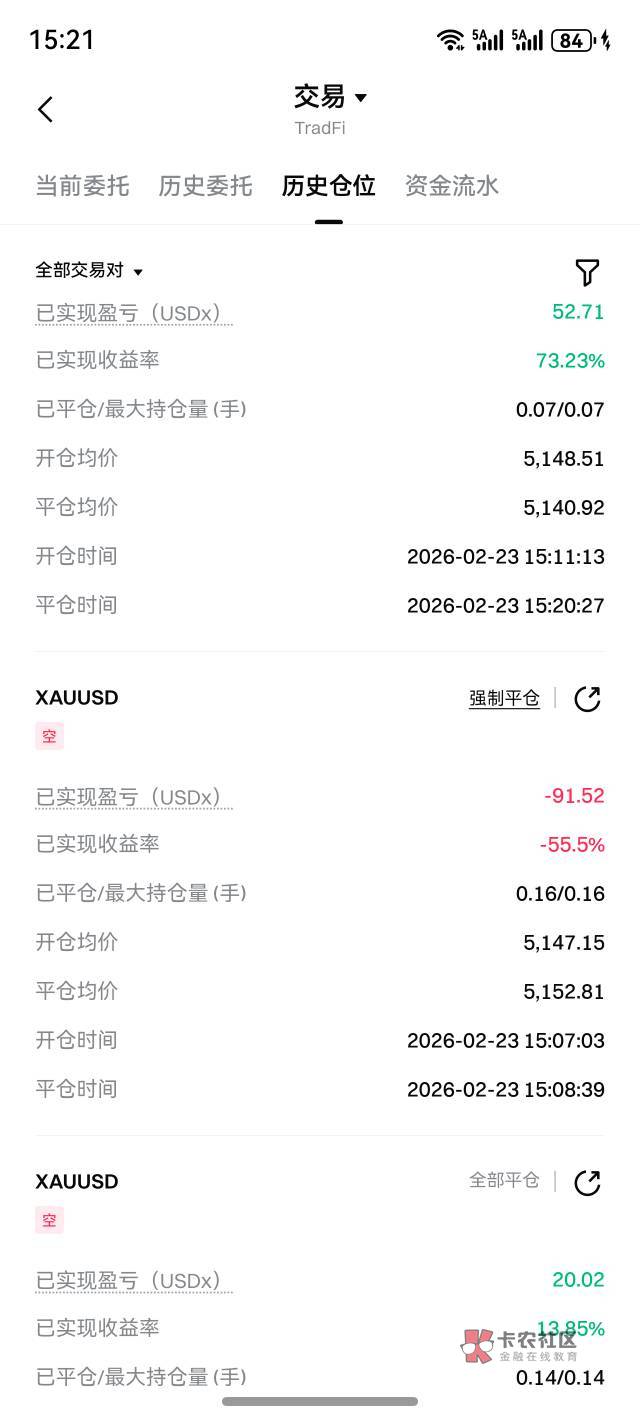Screen dimensions: 640x1416
Task: Open the filter funnel icon
Action: click(x=587, y=272)
